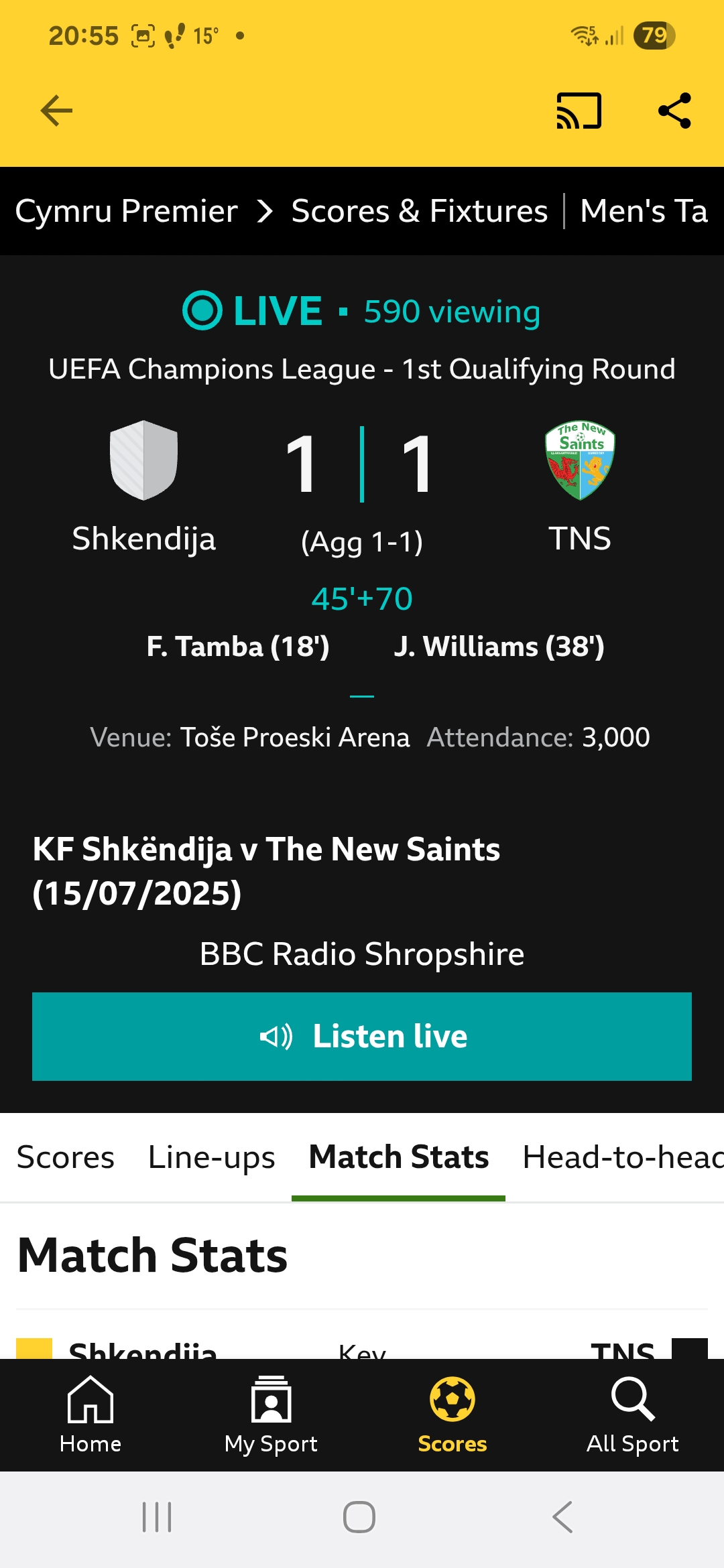Switch to the Scores match tab
Viewport: 724px width, 1568px height.
(x=66, y=1157)
